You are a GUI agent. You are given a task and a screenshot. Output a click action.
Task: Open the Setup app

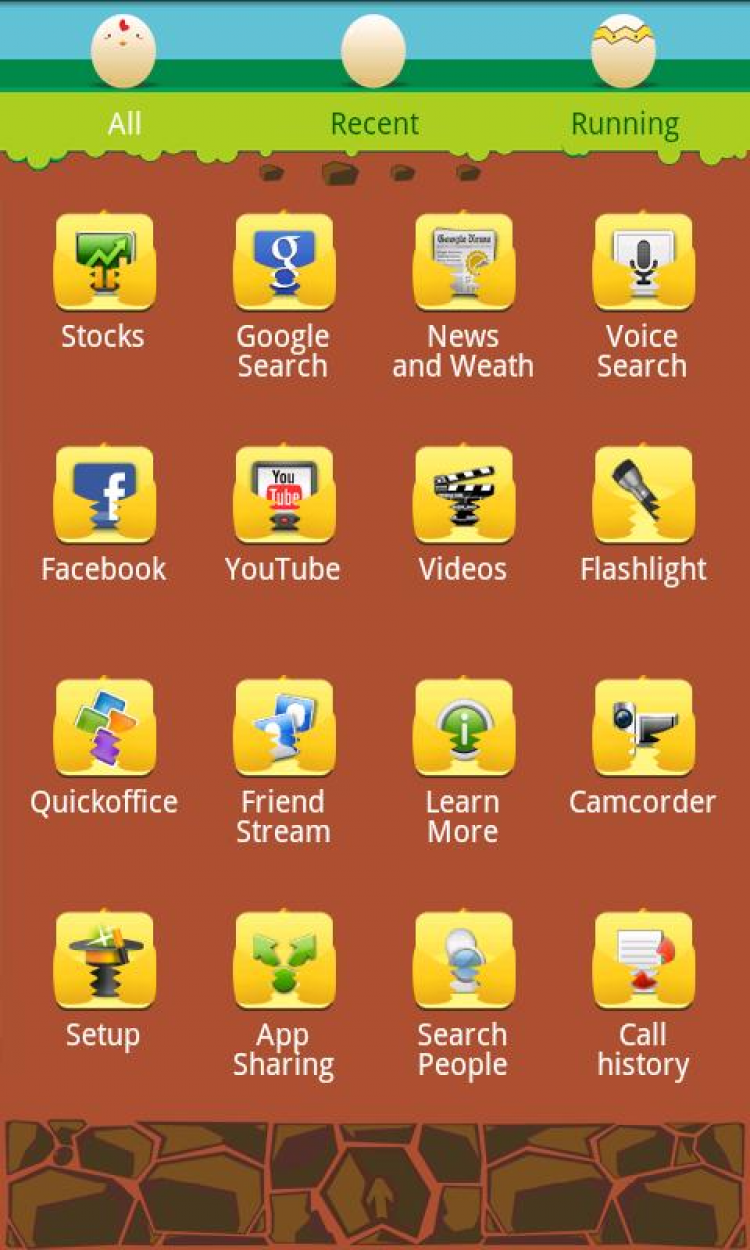(x=104, y=961)
